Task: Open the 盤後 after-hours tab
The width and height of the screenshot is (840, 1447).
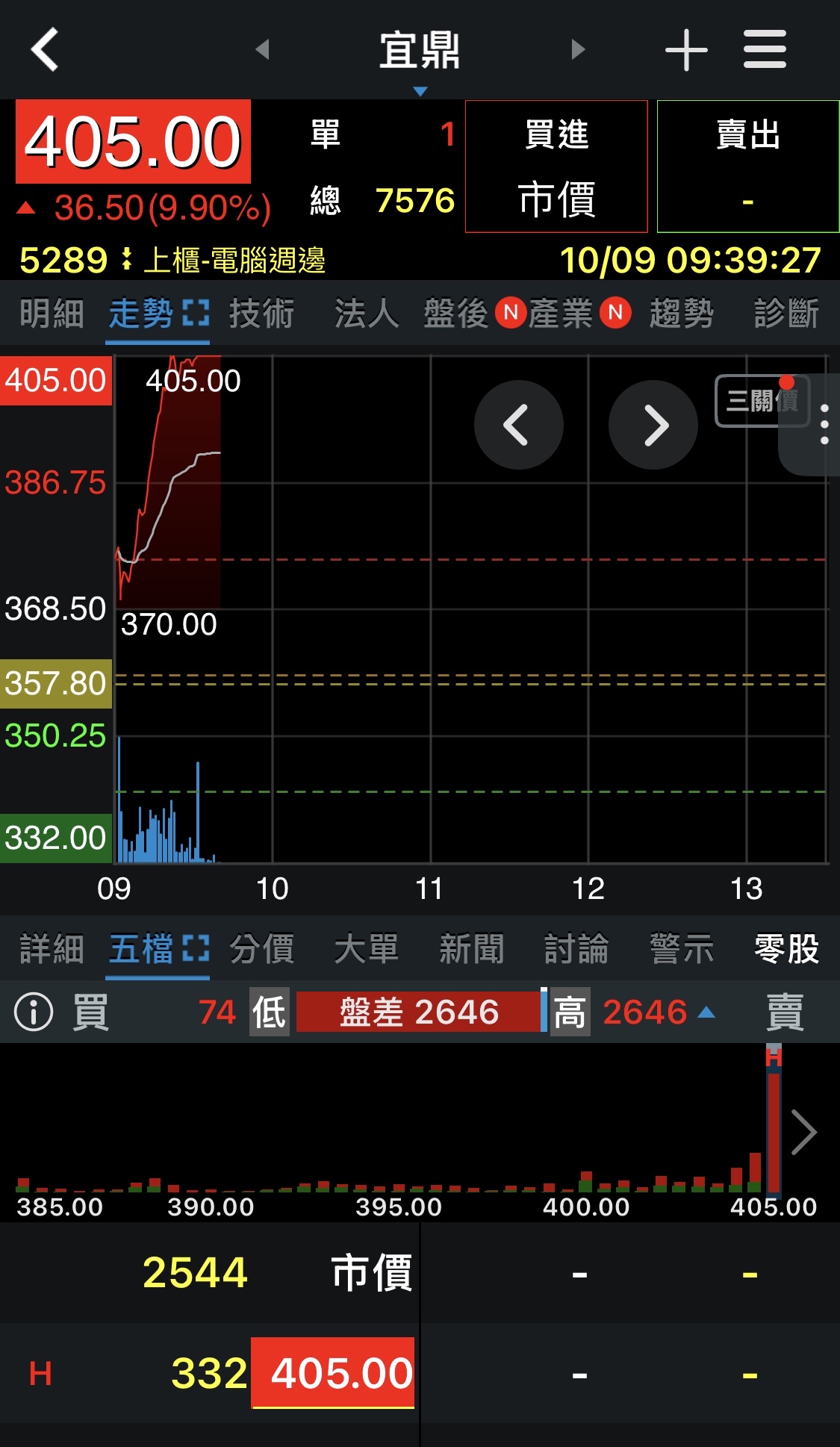Action: 455,313
